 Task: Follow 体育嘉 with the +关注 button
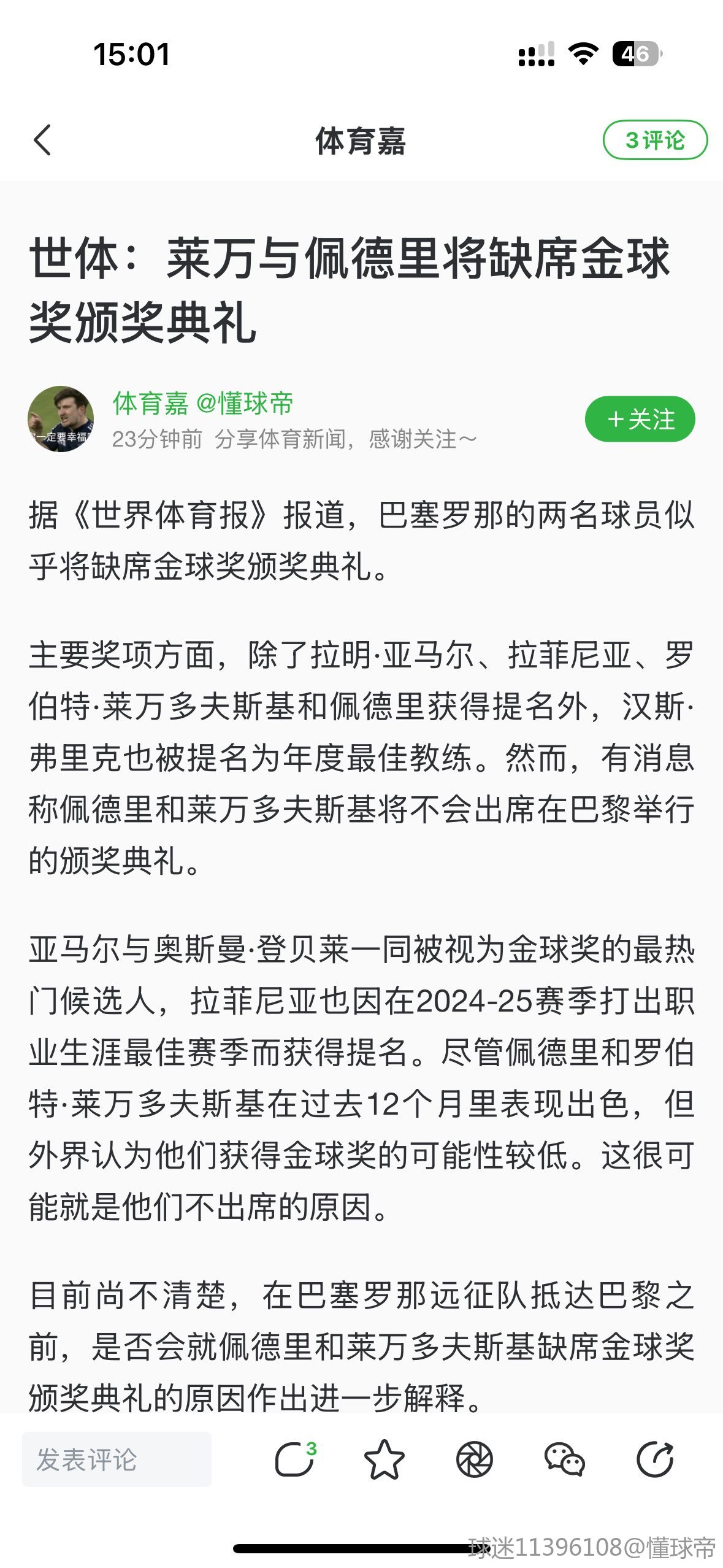coord(640,419)
